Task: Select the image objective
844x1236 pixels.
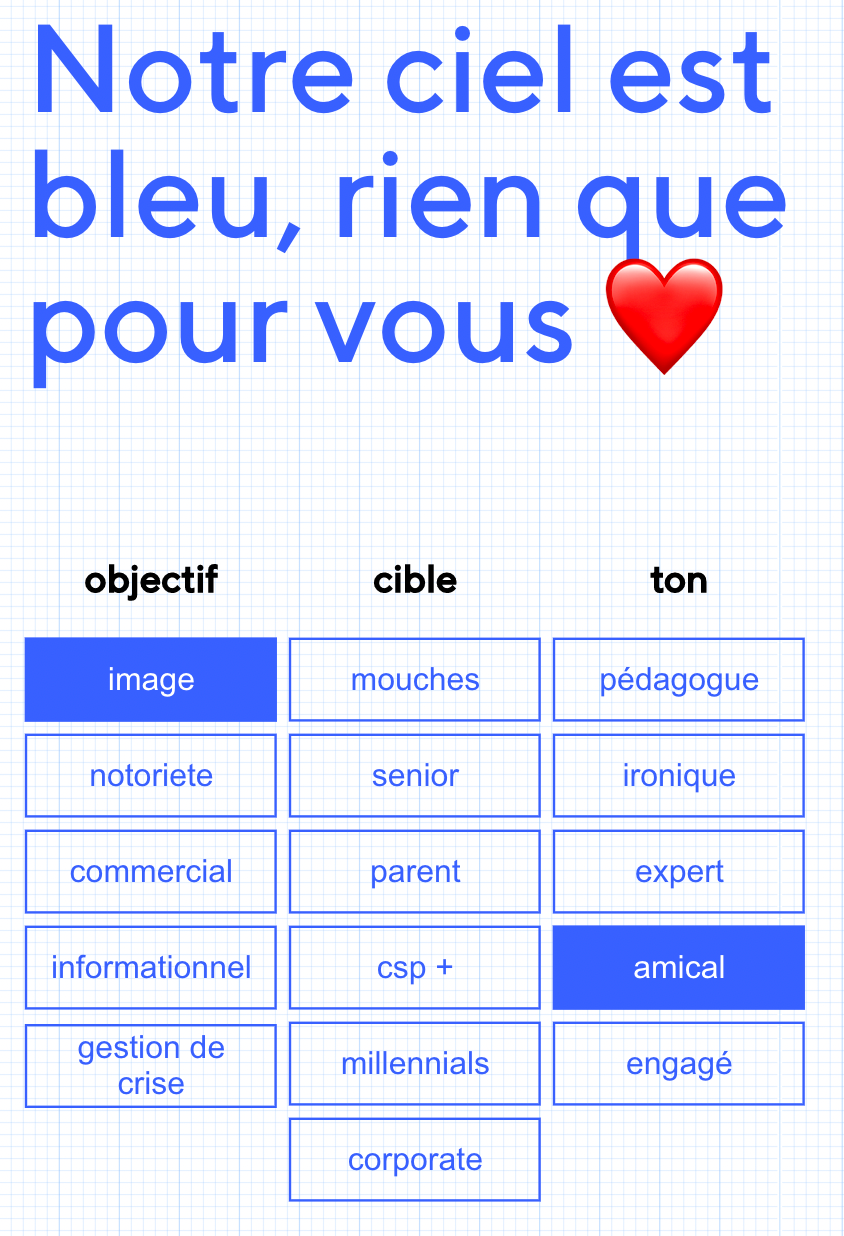Action: click(x=150, y=679)
